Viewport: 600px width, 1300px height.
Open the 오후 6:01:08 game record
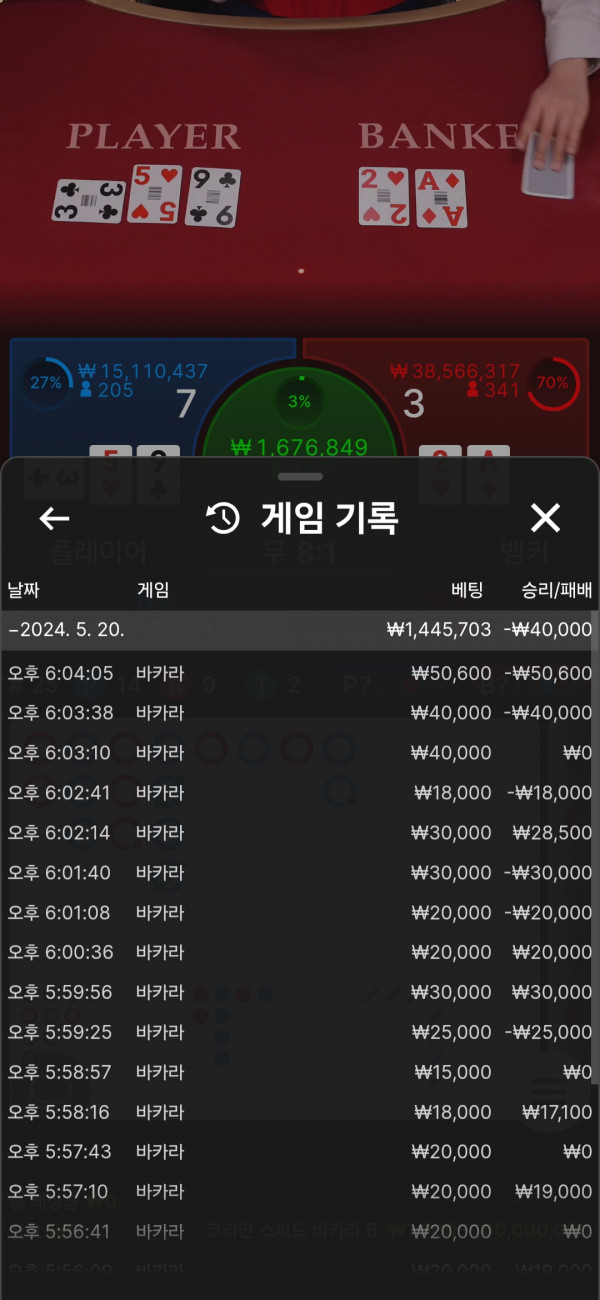300,913
